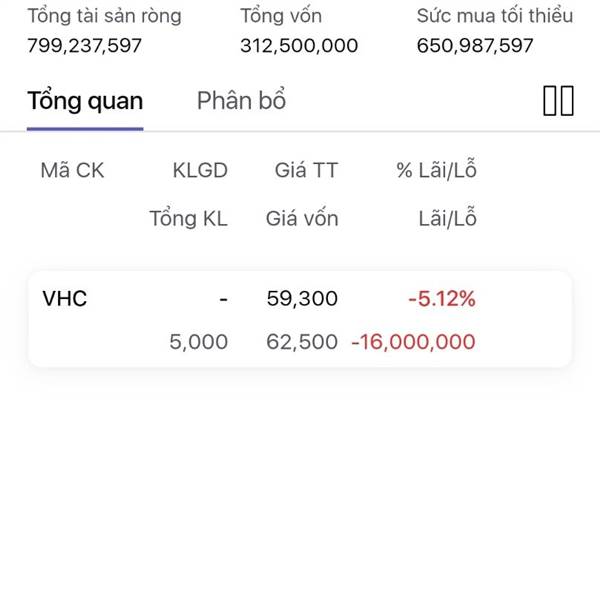600x600 pixels.
Task: Open the VHC stock holding card
Action: (300, 320)
